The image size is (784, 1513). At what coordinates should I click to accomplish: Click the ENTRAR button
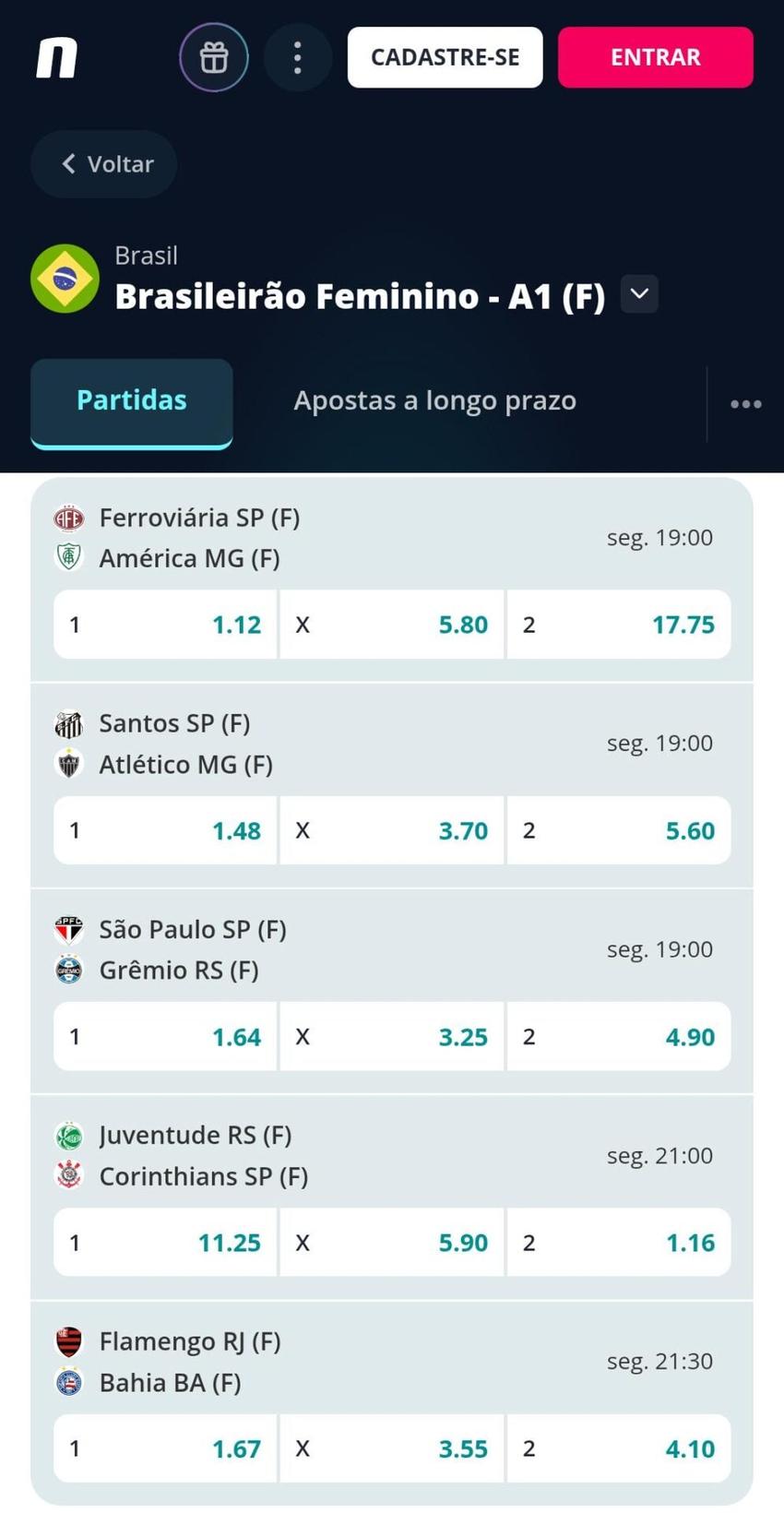click(655, 56)
